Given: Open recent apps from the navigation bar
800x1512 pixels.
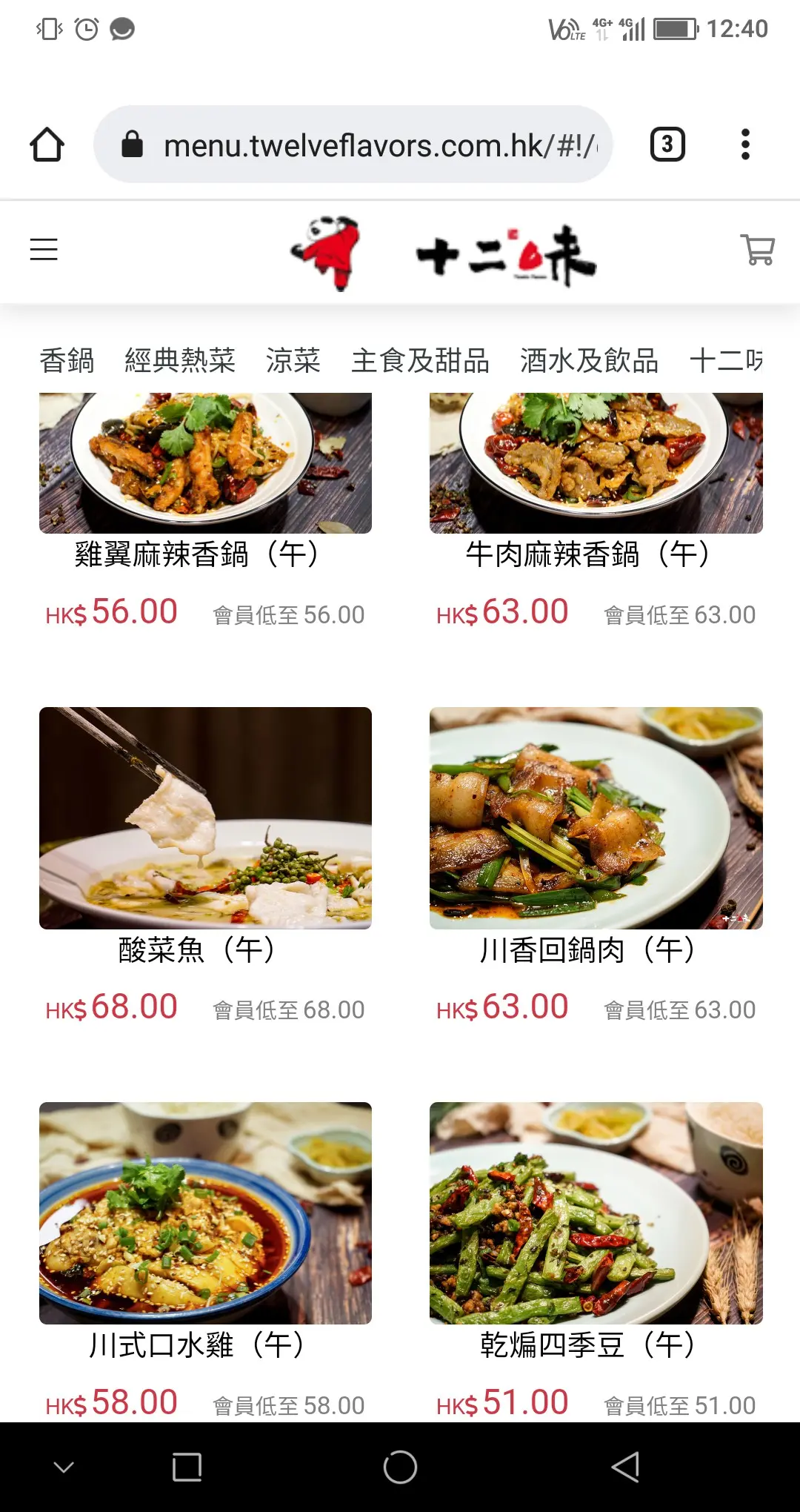Looking at the screenshot, I should pos(187,1467).
